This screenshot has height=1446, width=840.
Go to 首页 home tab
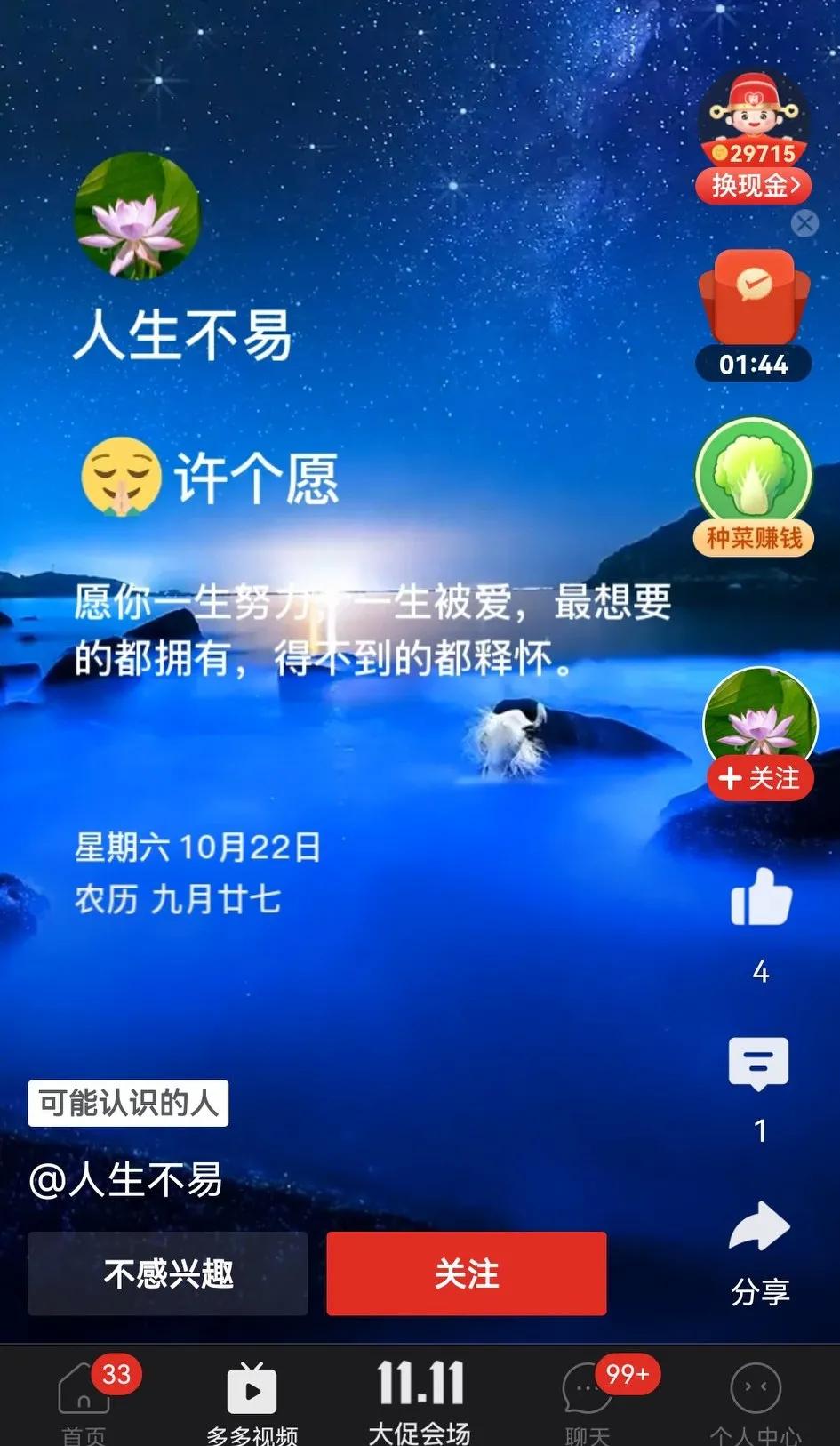click(84, 1401)
